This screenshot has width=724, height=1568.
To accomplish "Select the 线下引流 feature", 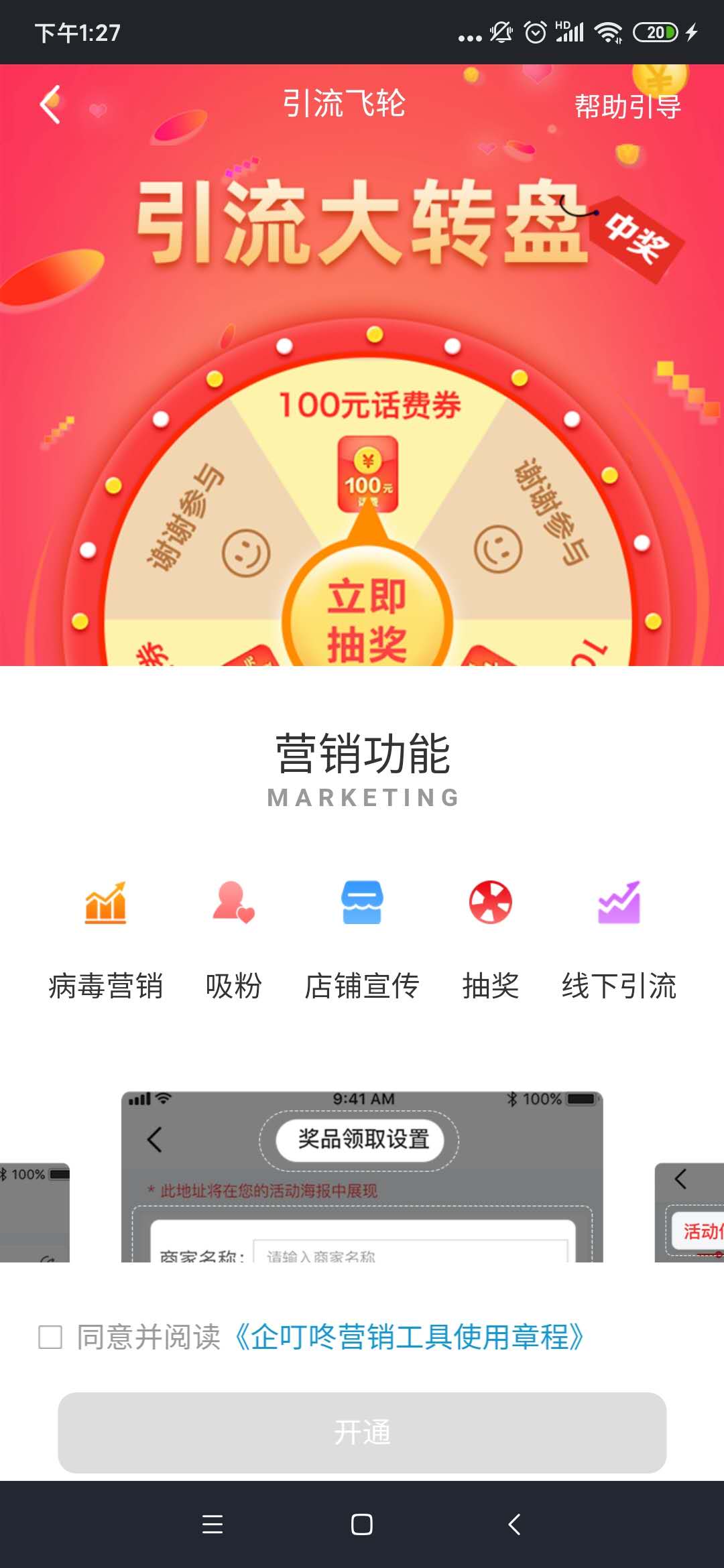I will (x=619, y=939).
